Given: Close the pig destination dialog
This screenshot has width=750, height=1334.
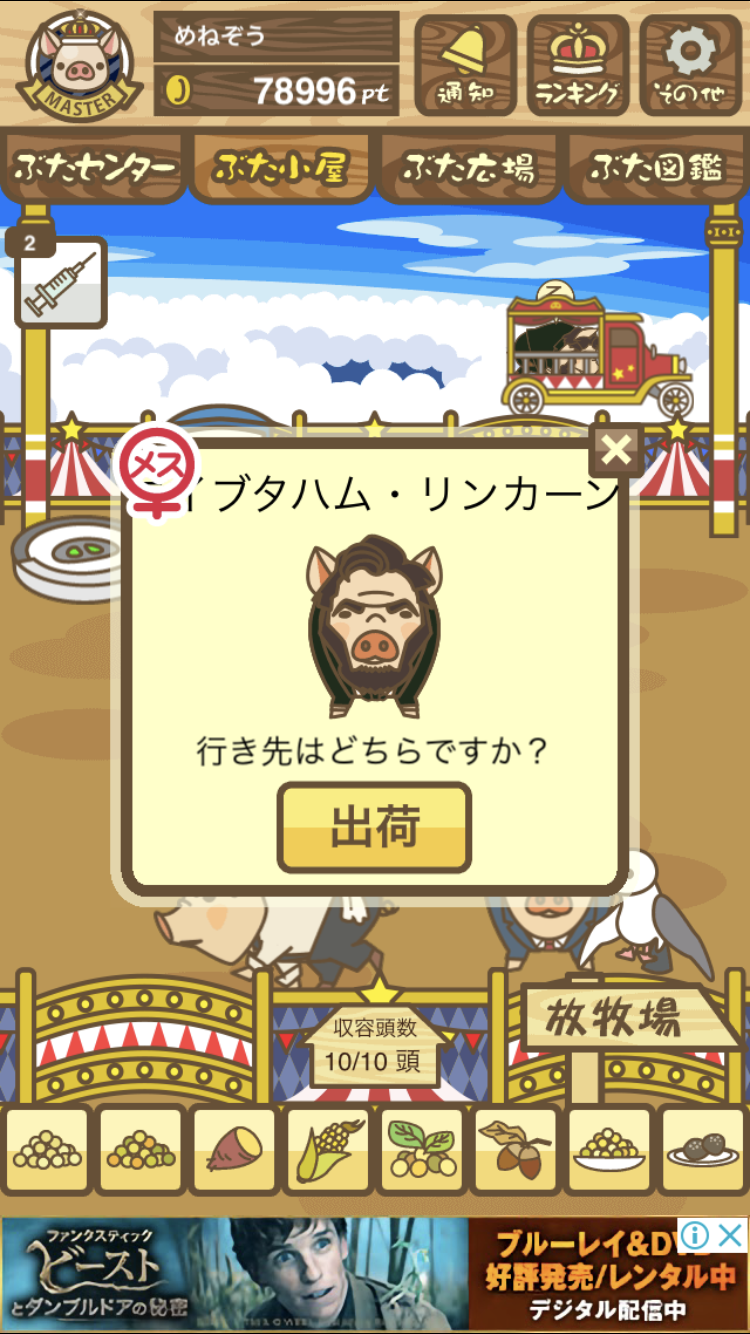Looking at the screenshot, I should coord(616,449).
